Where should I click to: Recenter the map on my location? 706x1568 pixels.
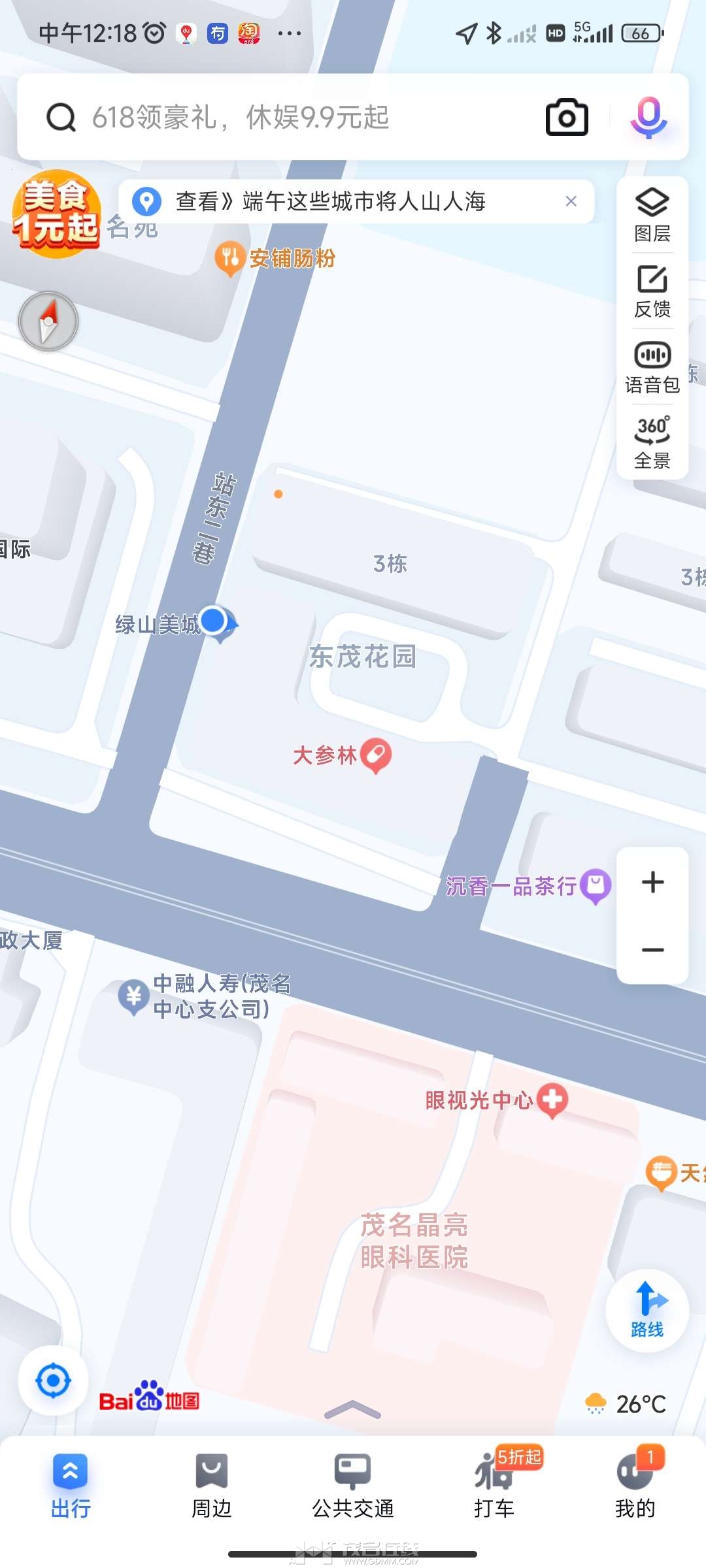pyautogui.click(x=53, y=1380)
